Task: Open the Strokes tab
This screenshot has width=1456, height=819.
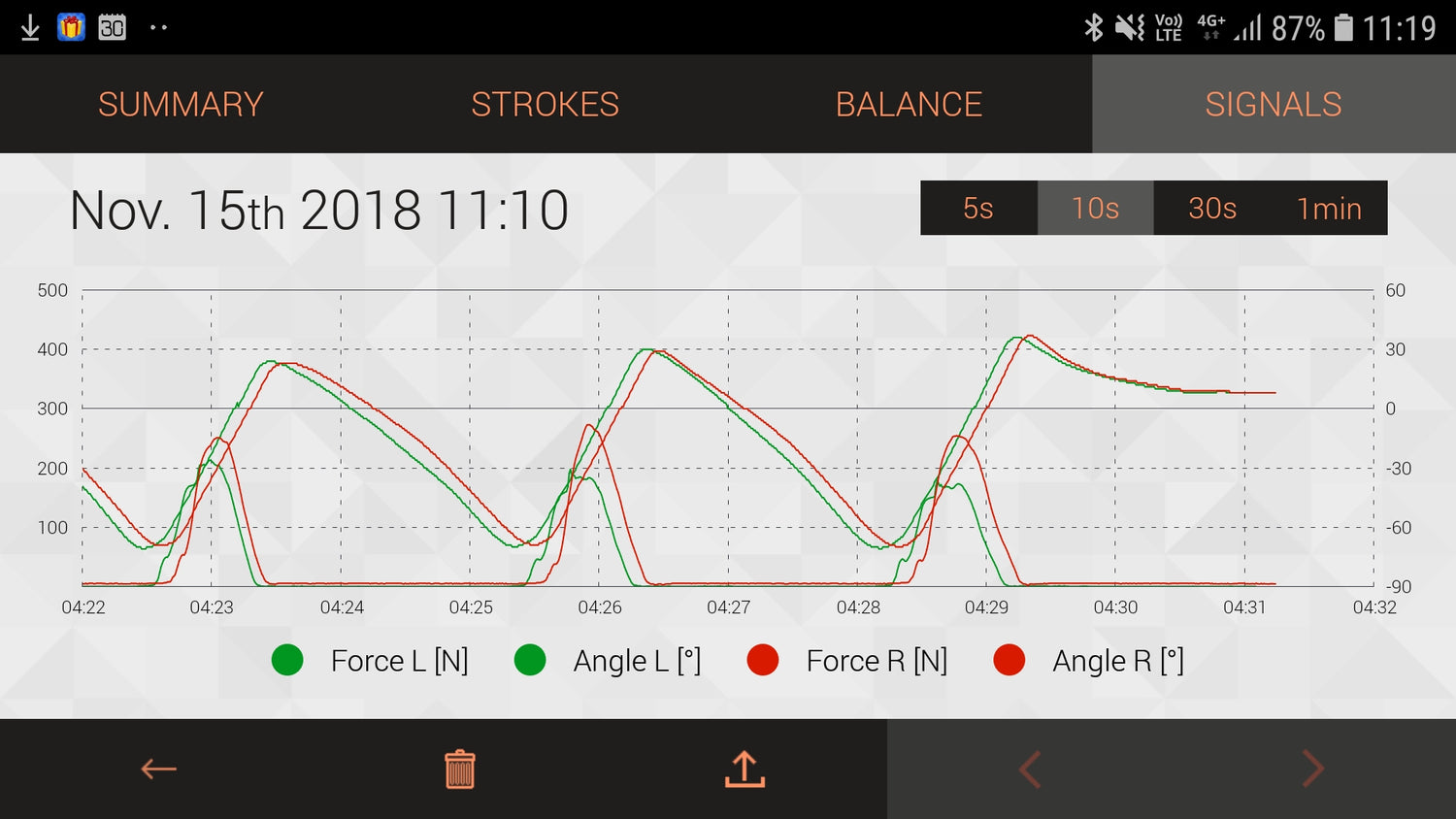Action: pos(545,104)
